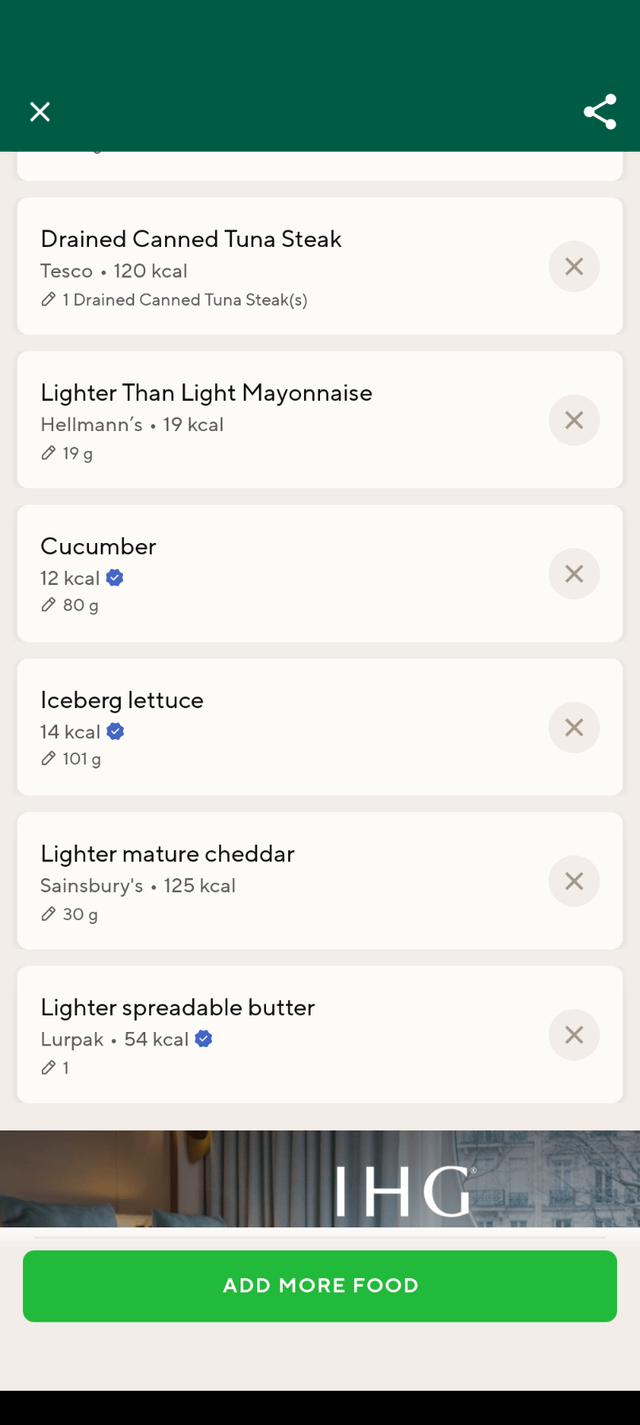The image size is (640, 1425).
Task: Open the IHG advertisement banner
Action: click(320, 1179)
